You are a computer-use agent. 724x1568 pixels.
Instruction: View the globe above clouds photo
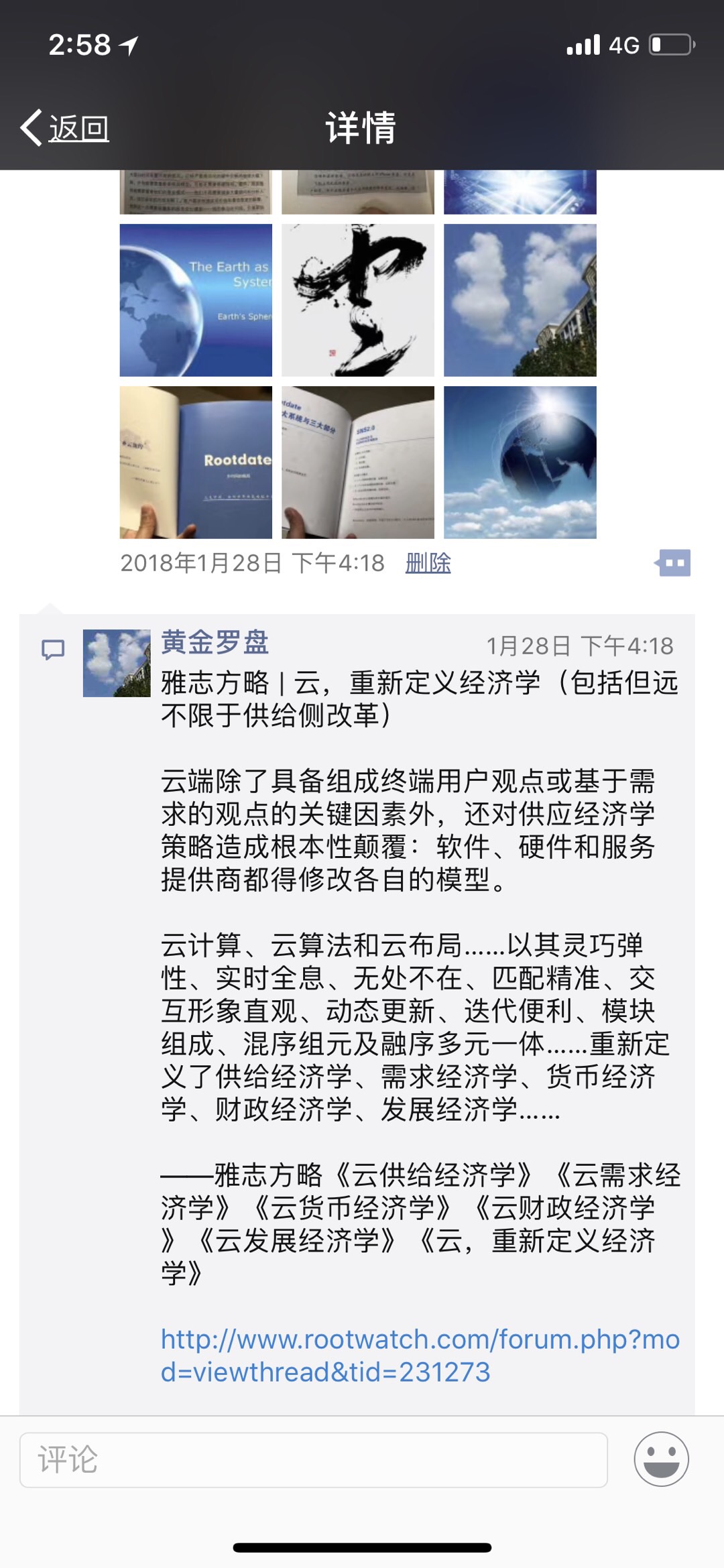coord(520,463)
